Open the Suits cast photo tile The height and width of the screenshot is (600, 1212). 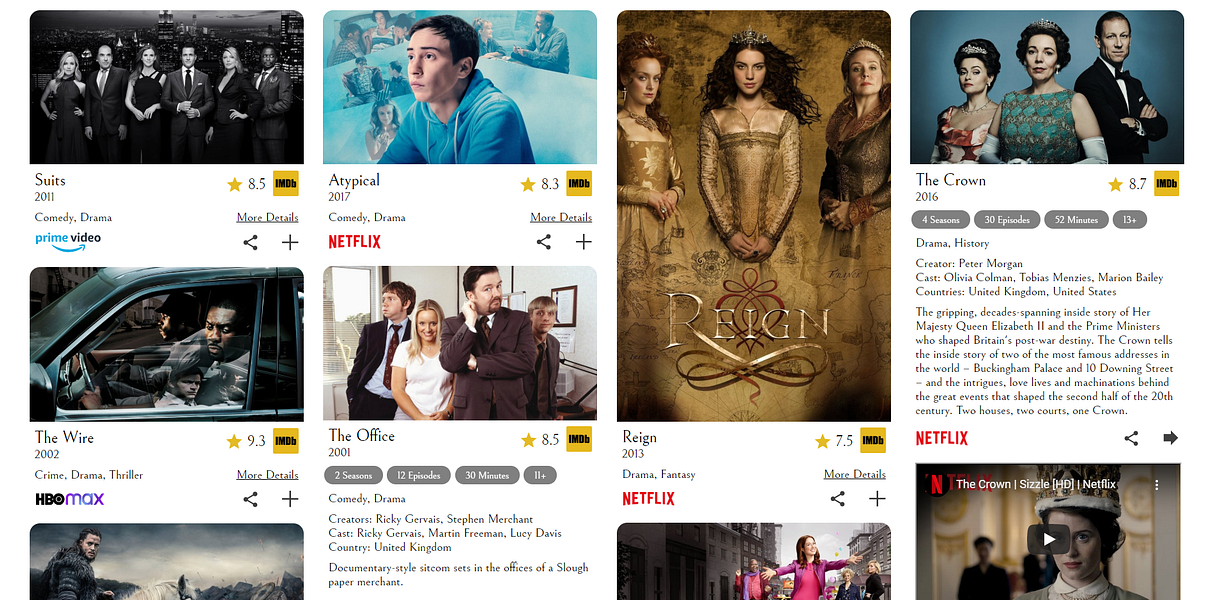166,87
